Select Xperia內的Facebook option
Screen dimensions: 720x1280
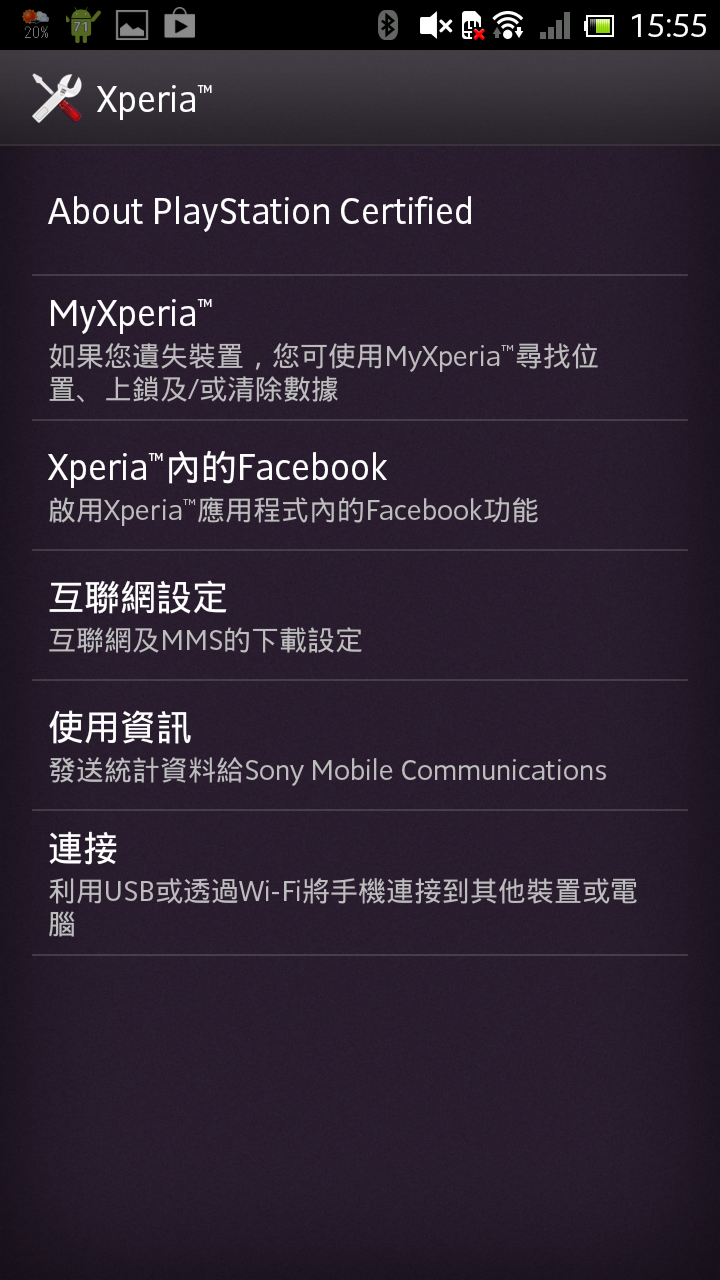[293, 486]
